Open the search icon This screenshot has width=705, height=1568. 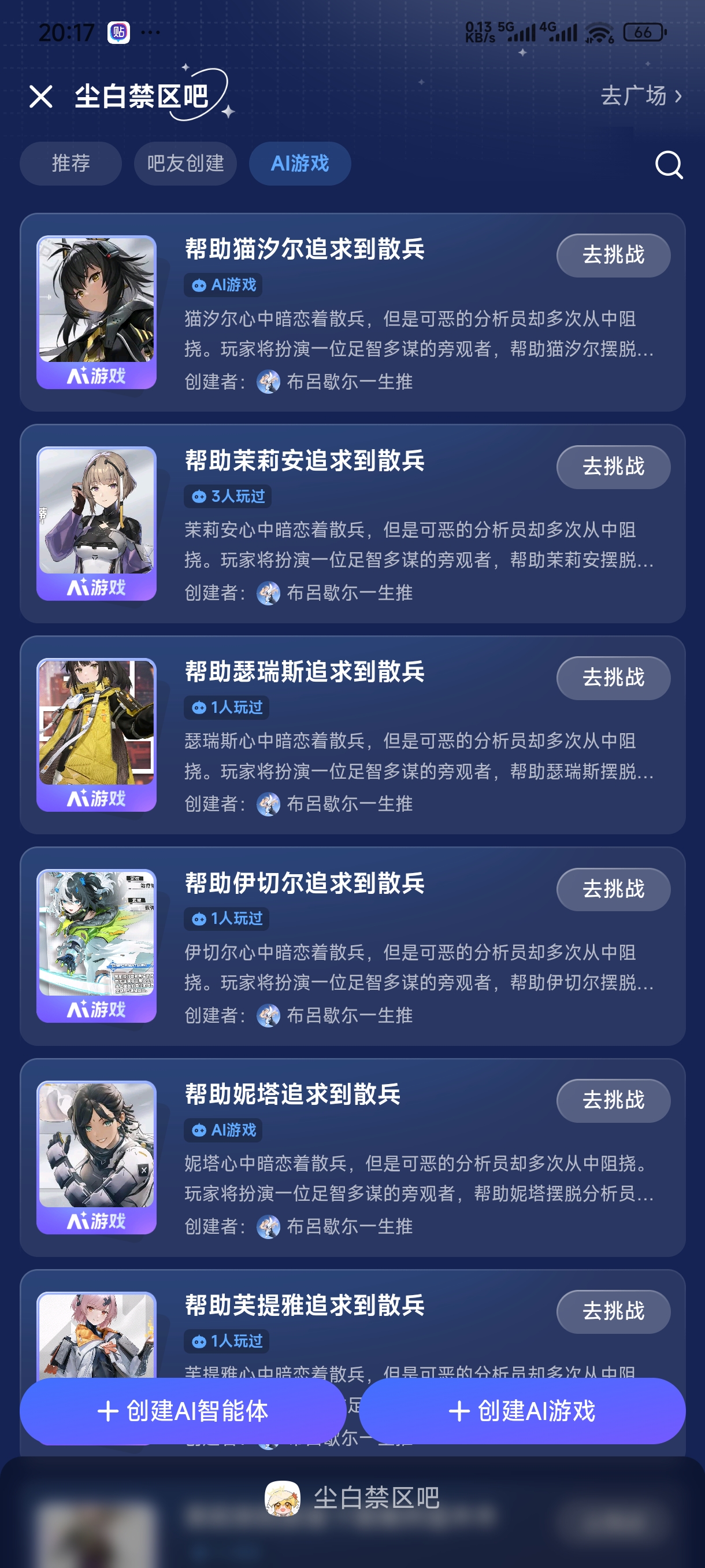pyautogui.click(x=669, y=164)
